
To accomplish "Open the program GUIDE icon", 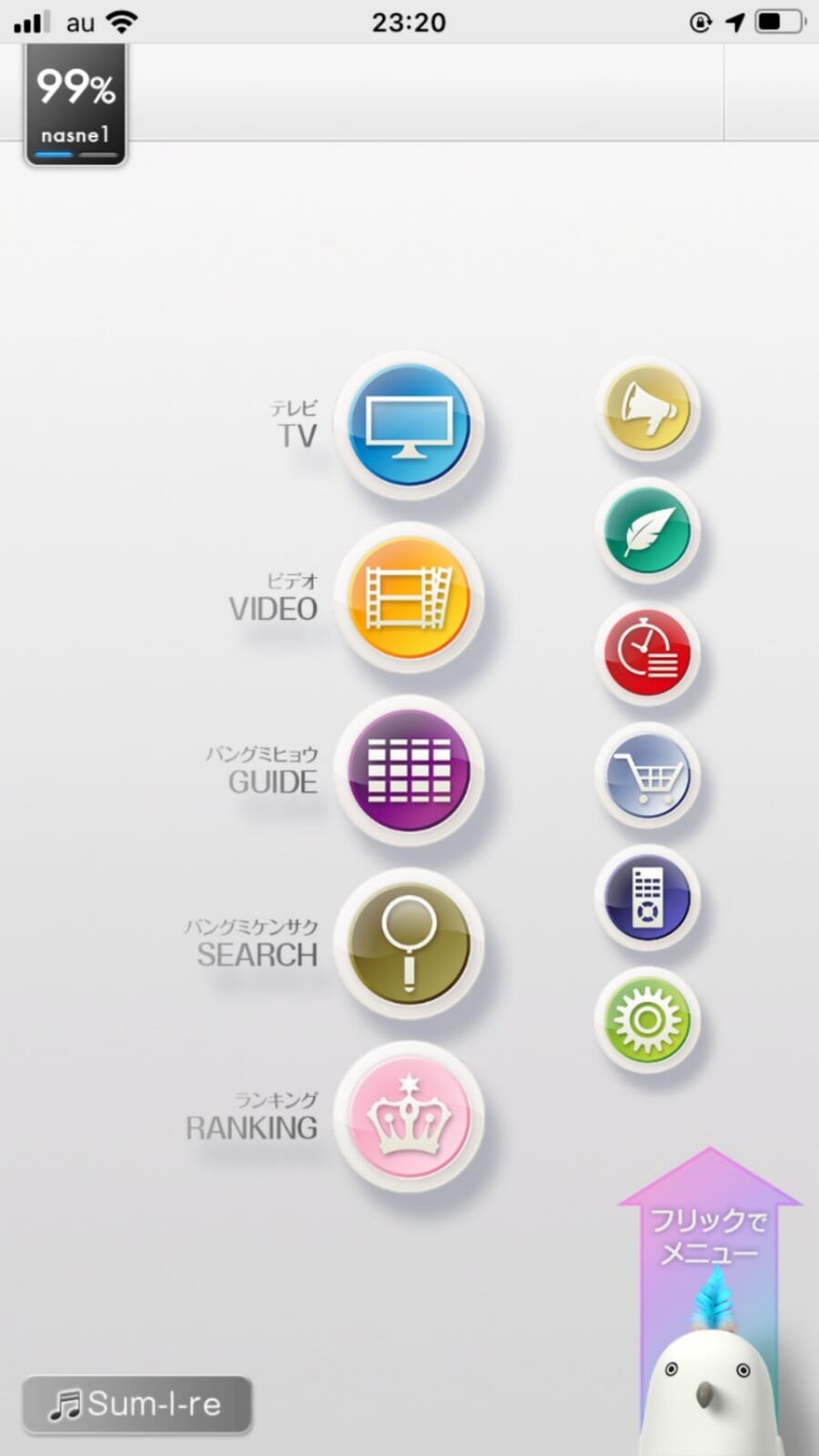I will coord(410,772).
